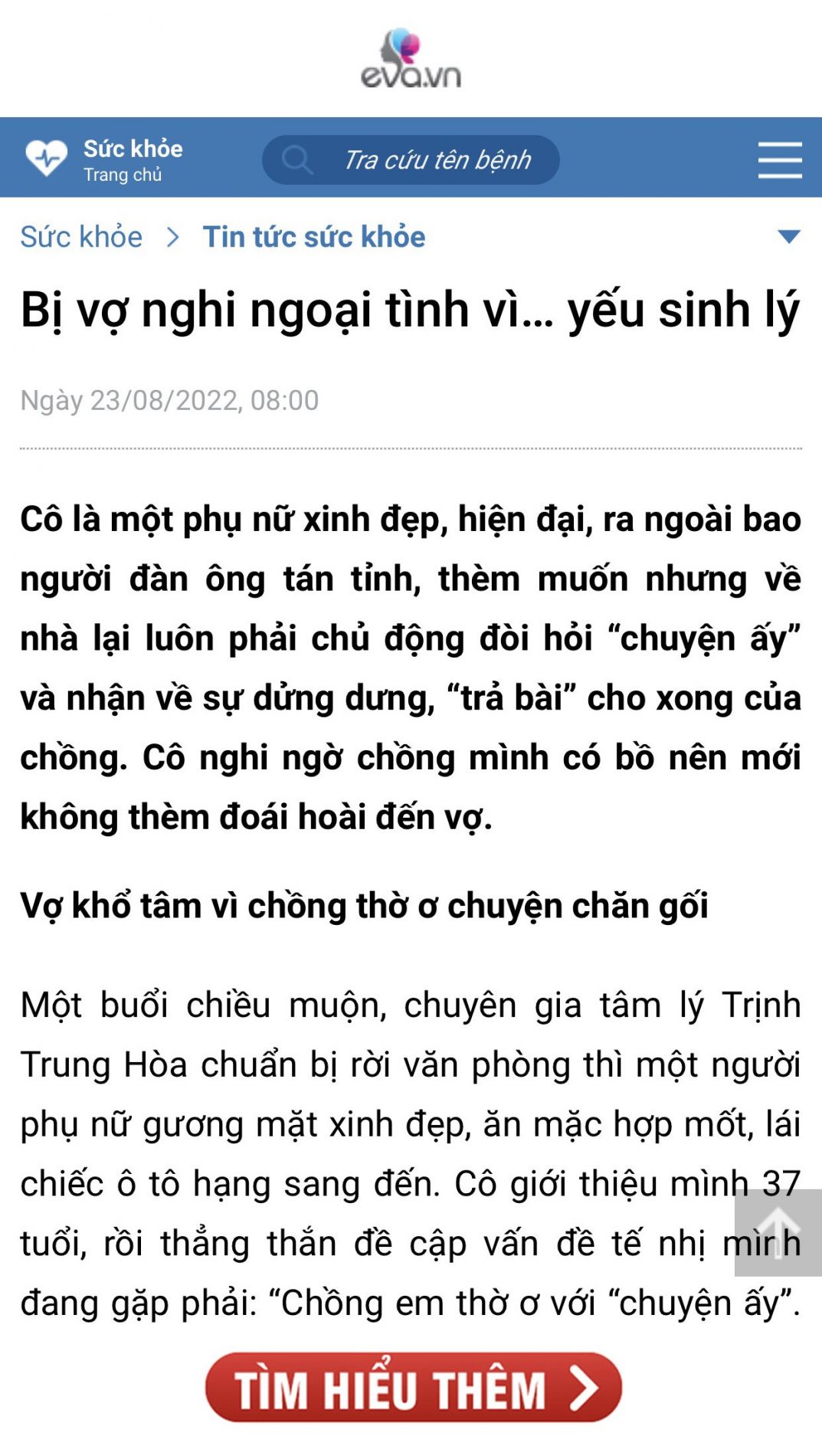
Task: Expand the category dropdown arrow
Action: point(788,237)
